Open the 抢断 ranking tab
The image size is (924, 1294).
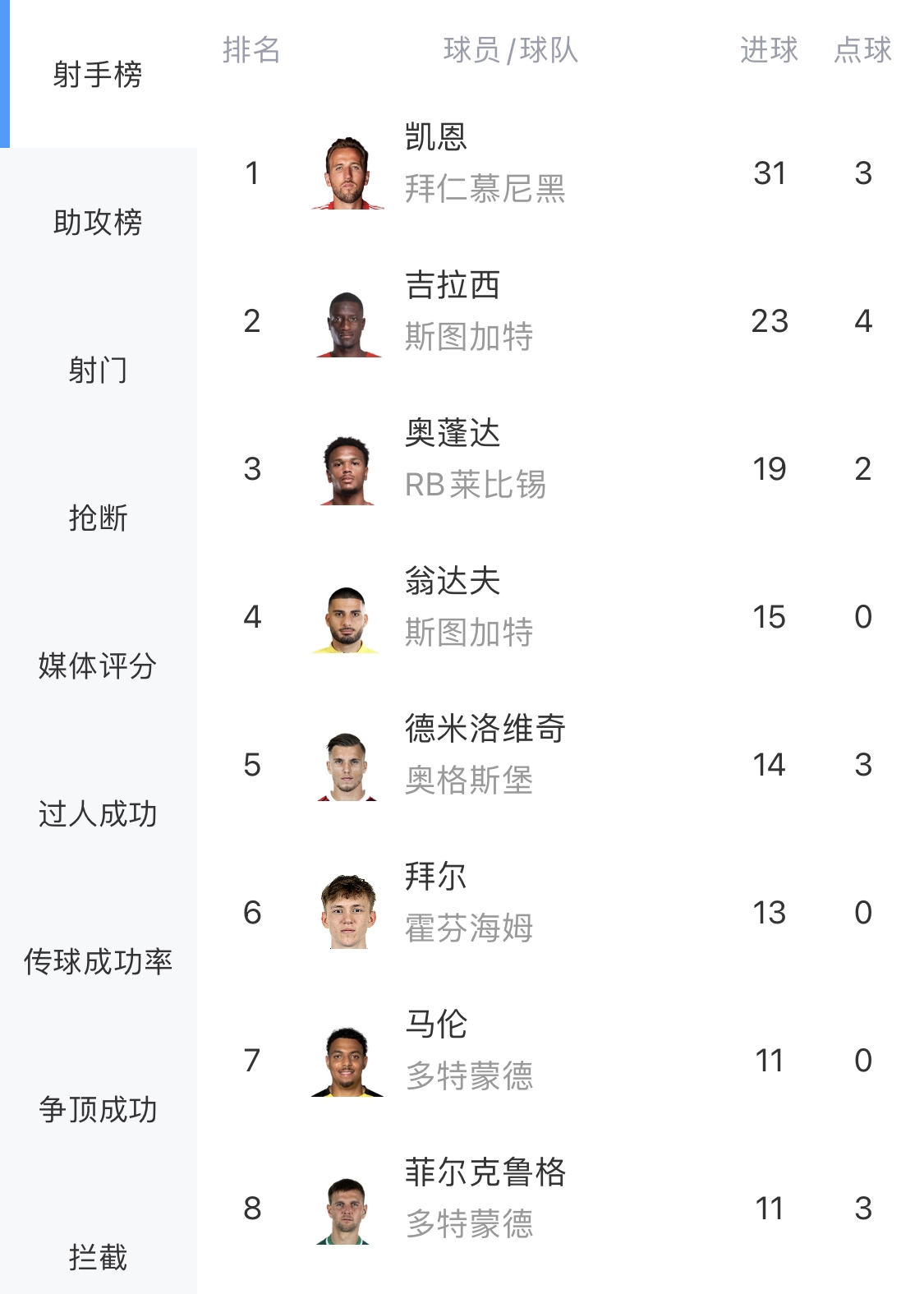tap(98, 518)
